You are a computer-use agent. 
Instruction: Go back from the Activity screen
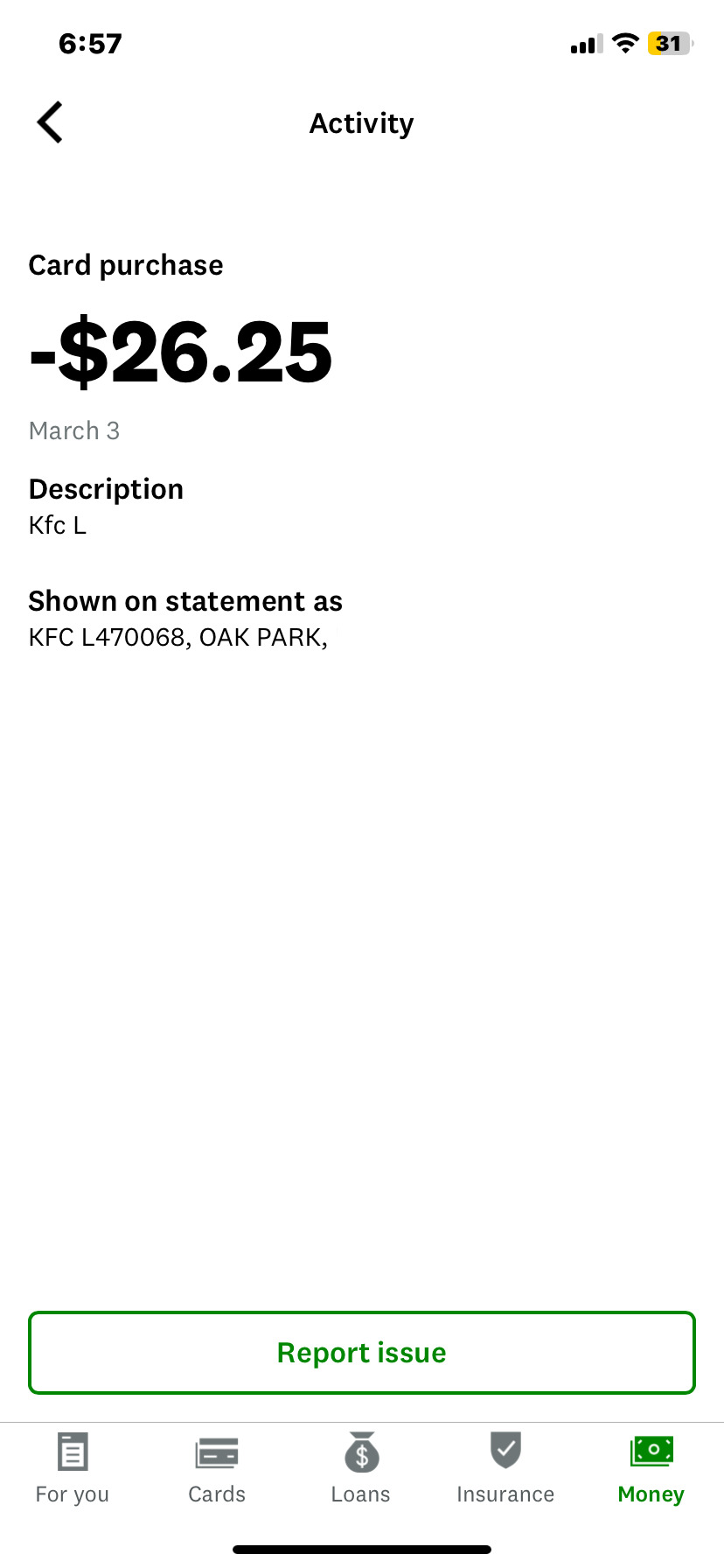tap(51, 122)
